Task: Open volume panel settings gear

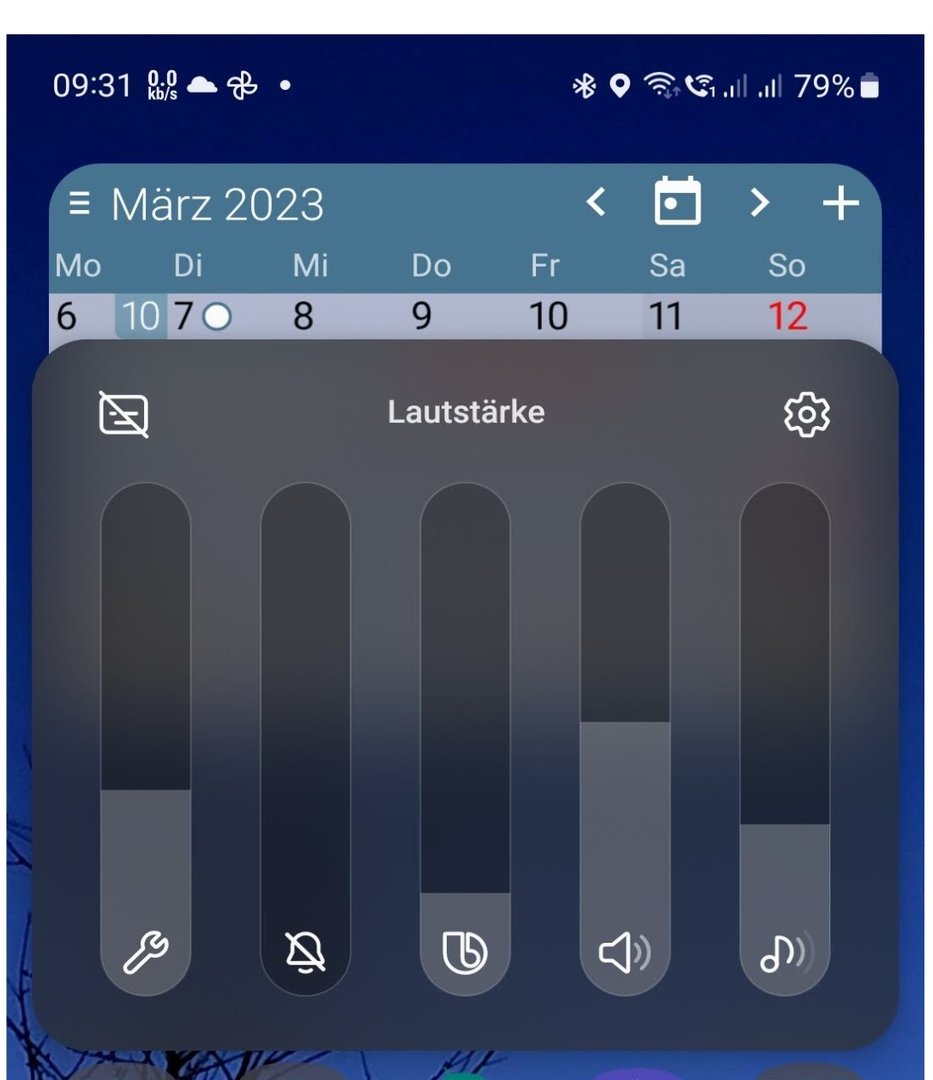Action: click(806, 414)
